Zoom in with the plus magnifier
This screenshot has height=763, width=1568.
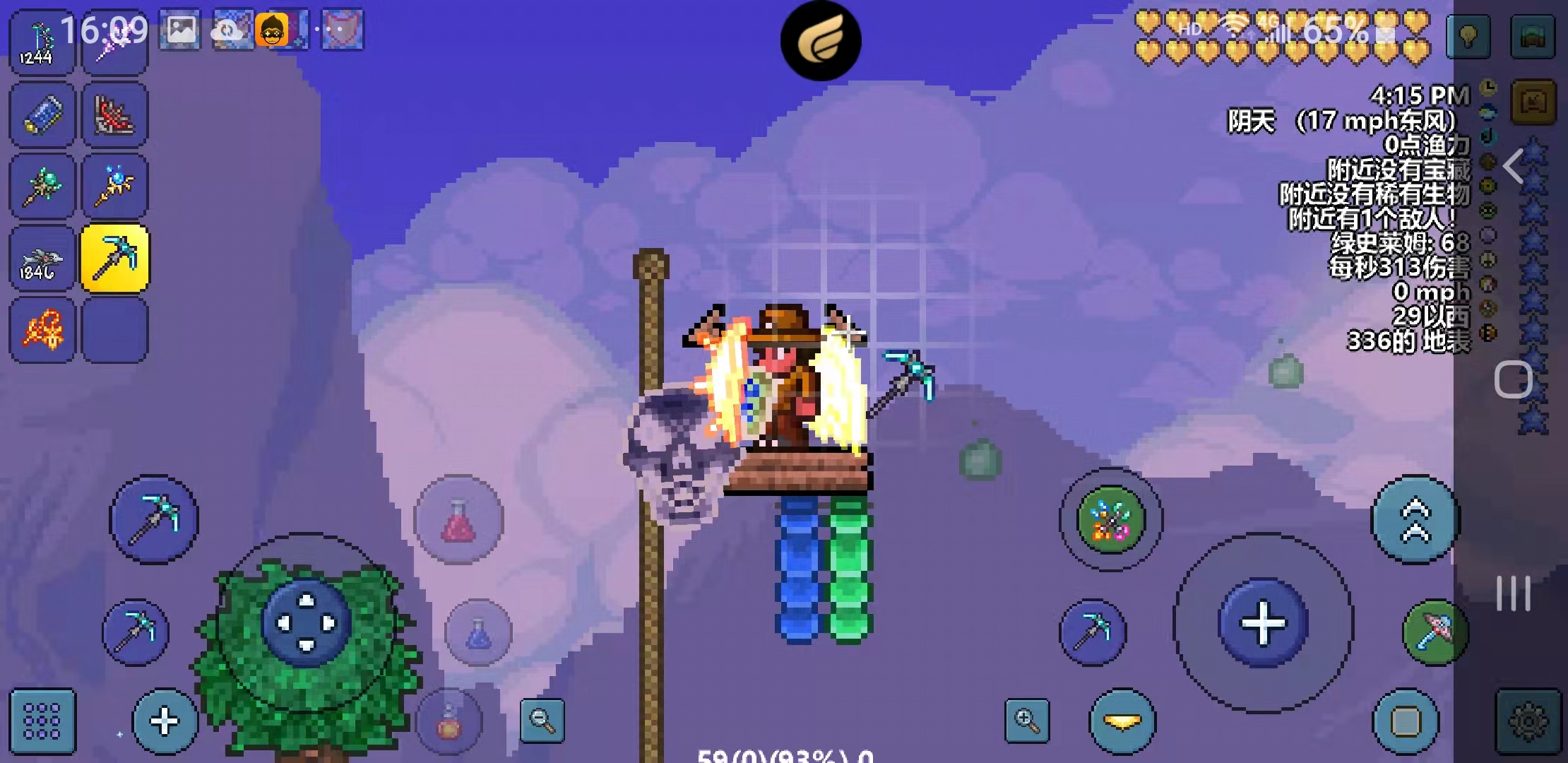click(x=1026, y=721)
